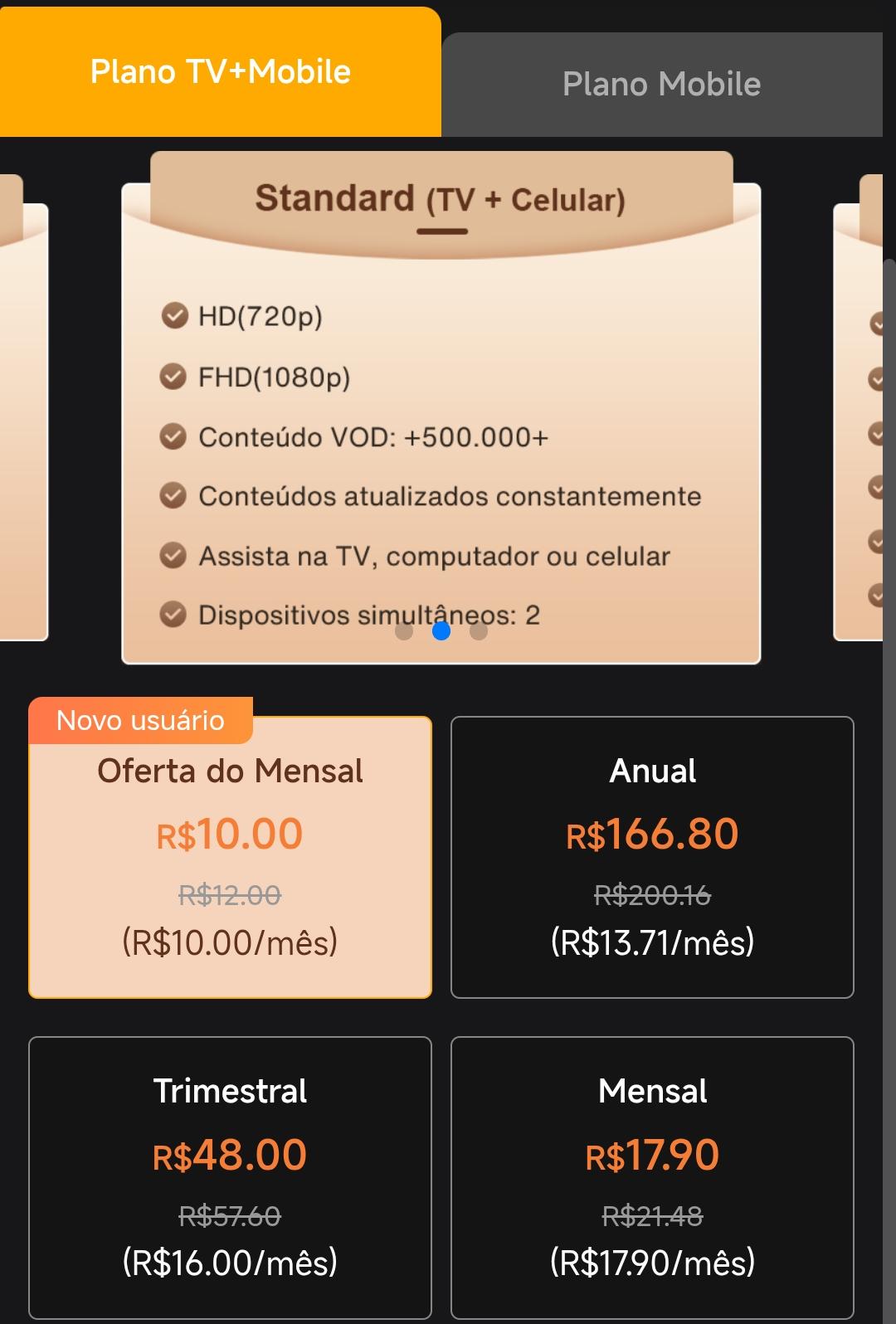This screenshot has height=1324, width=896.
Task: Click the third carousel dot
Action: 479,632
